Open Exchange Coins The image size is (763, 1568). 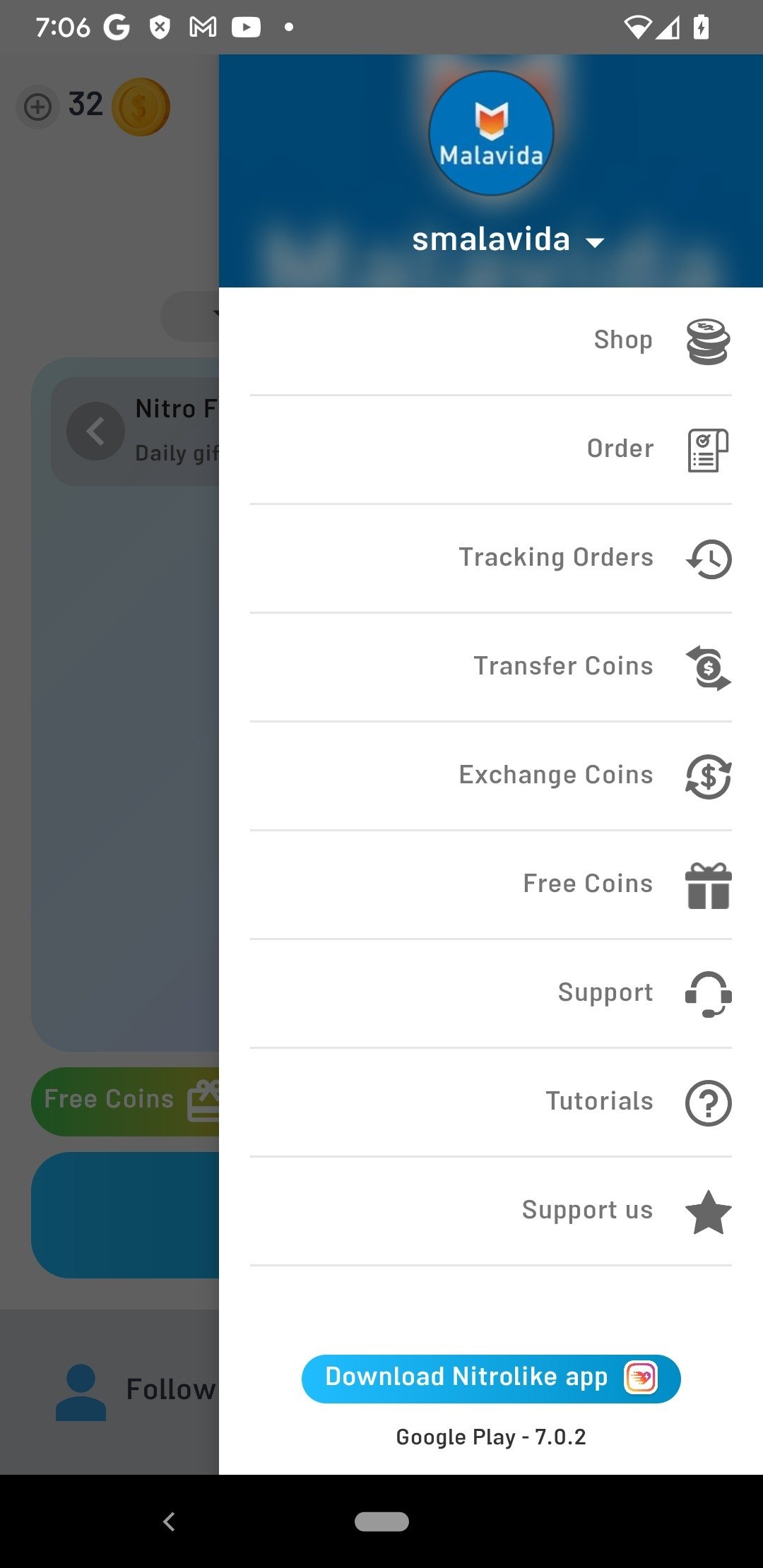pyautogui.click(x=491, y=776)
